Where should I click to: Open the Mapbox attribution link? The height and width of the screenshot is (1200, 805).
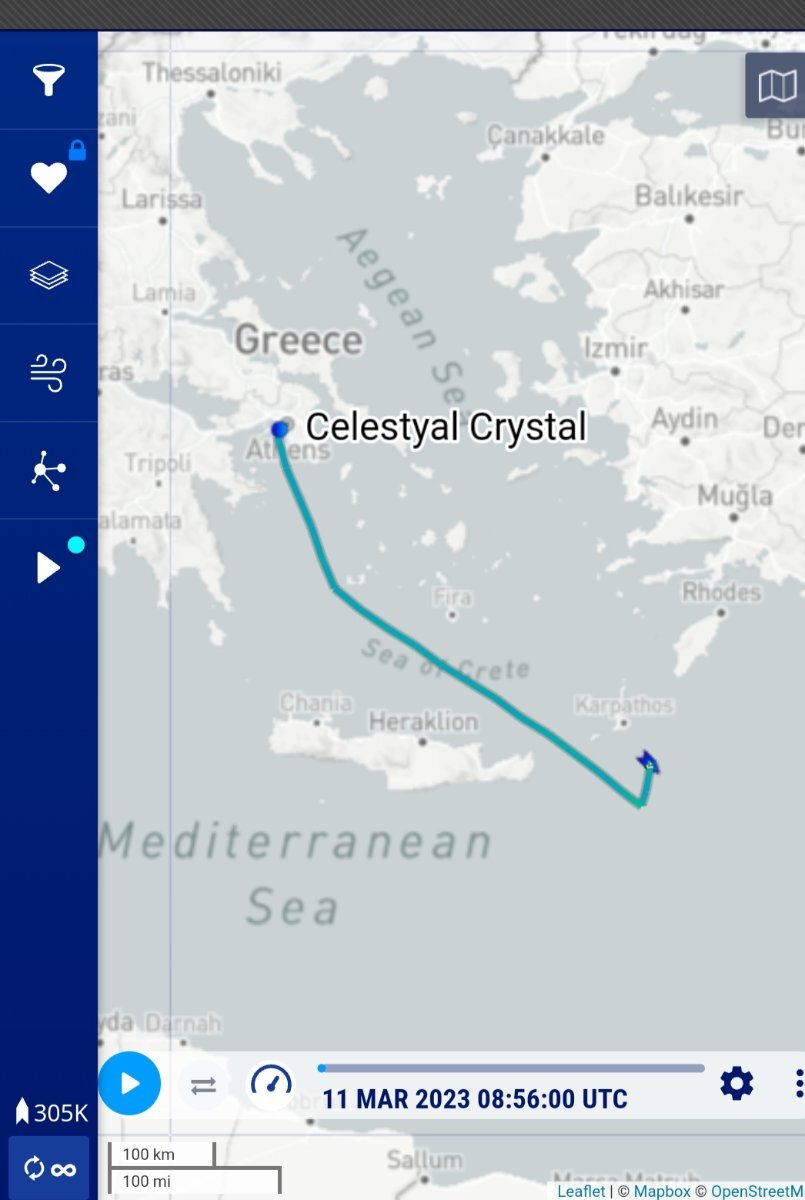click(x=662, y=1191)
